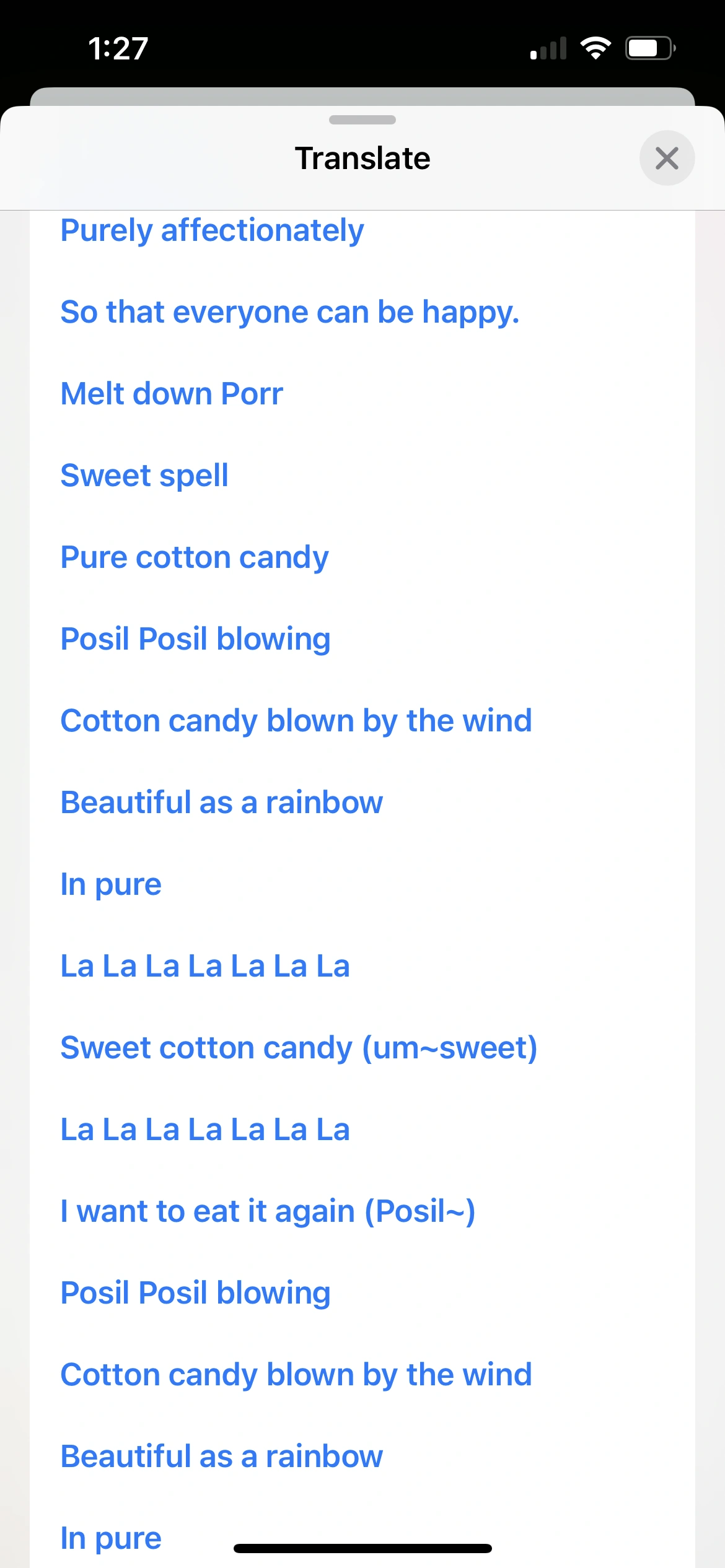
Task: Select So that everyone can be happy
Action: click(x=290, y=311)
